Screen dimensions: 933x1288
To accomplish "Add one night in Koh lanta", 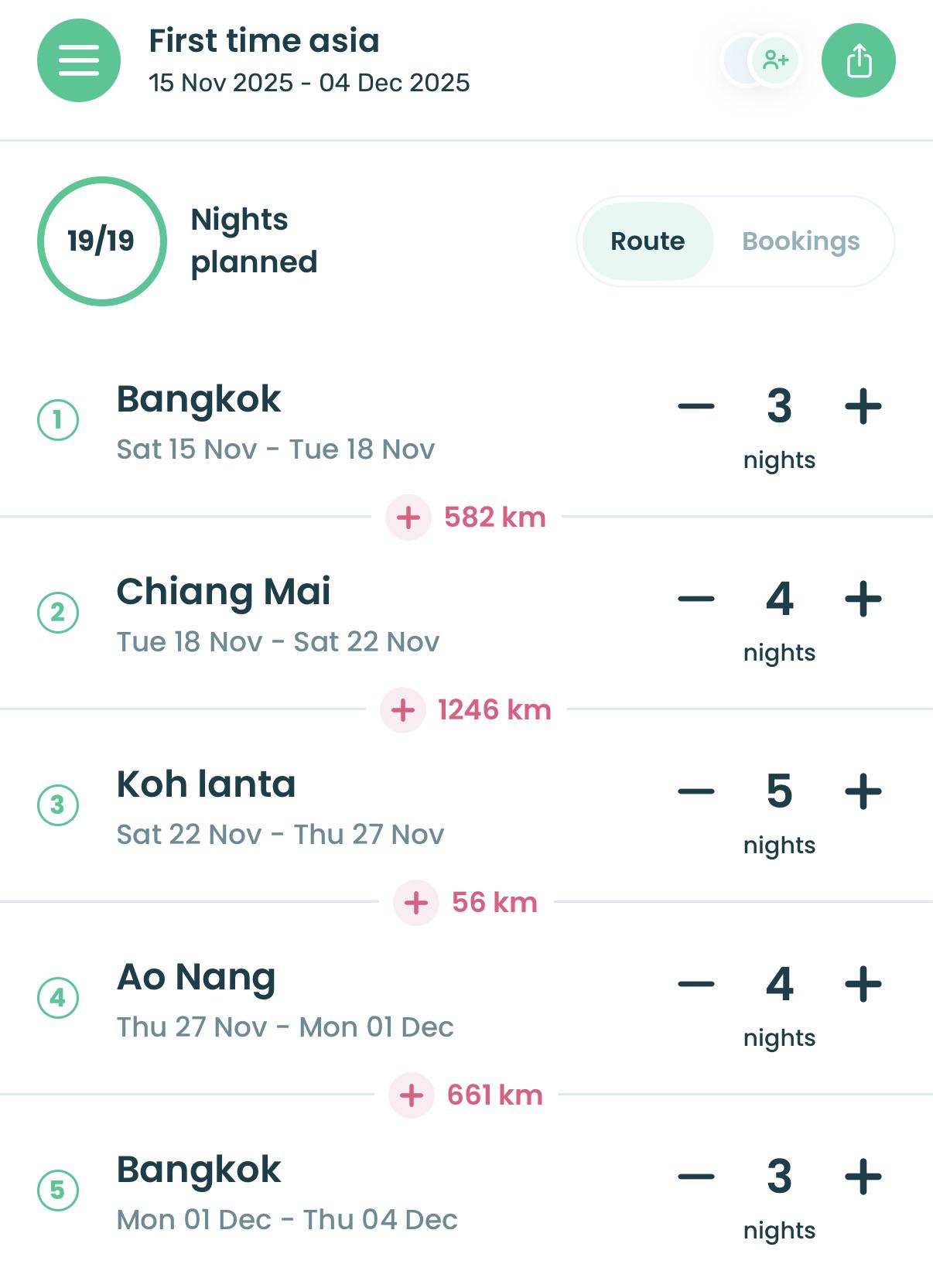I will pyautogui.click(x=863, y=792).
